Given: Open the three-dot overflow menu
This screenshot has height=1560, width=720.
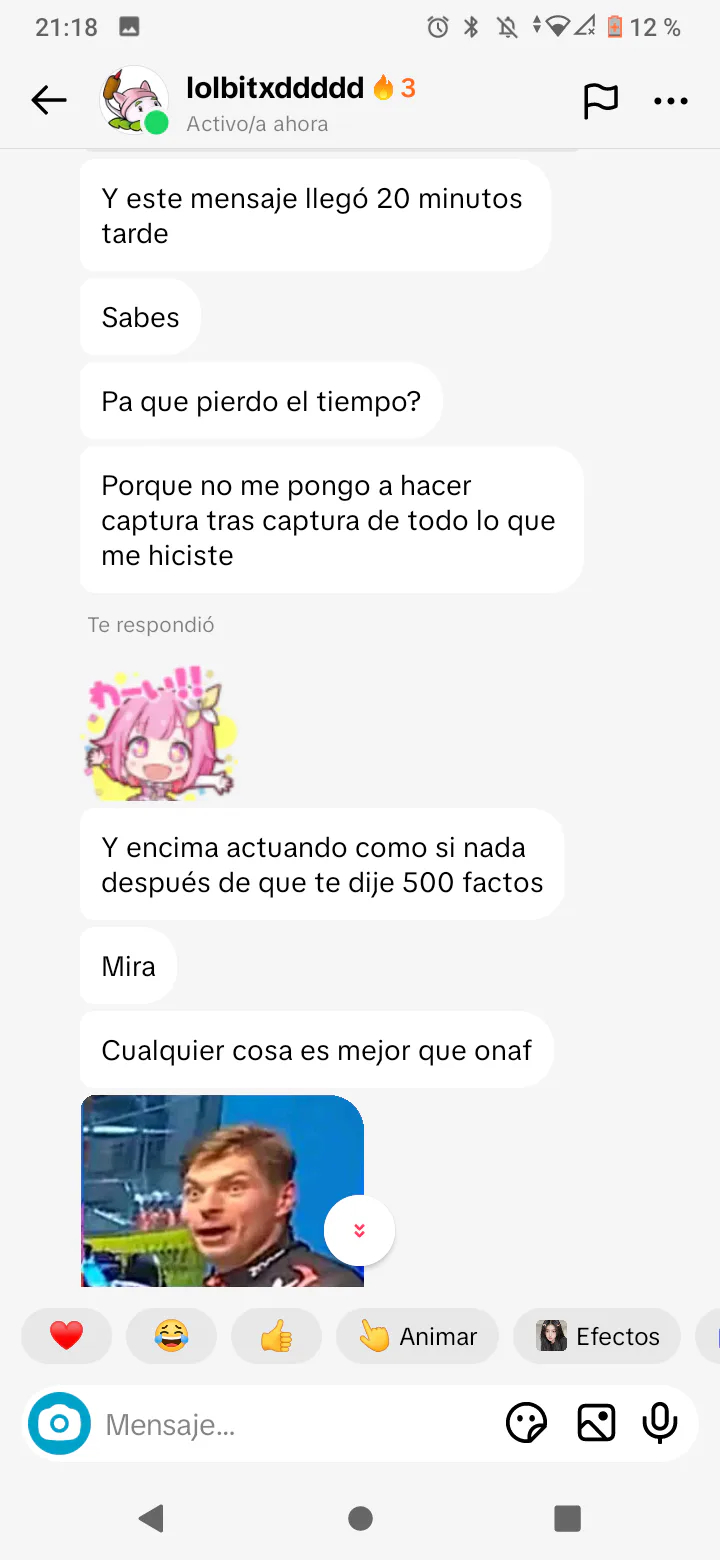Looking at the screenshot, I should click(670, 100).
